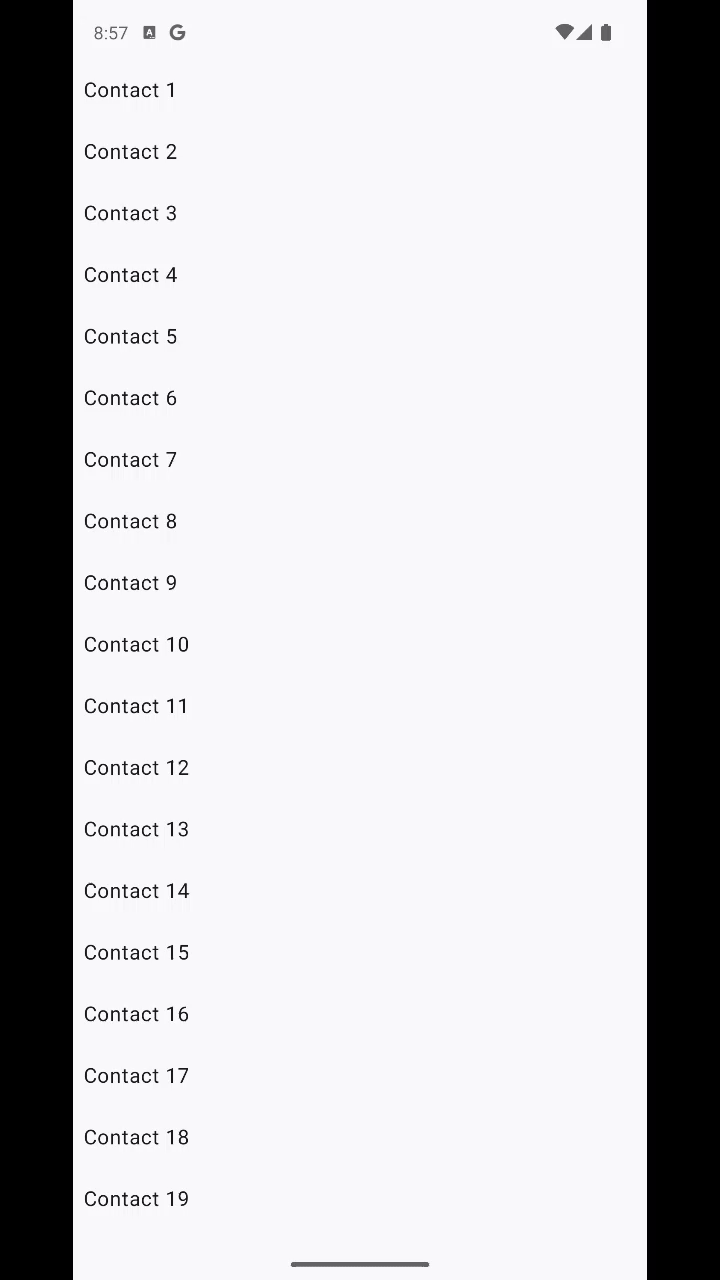The image size is (720, 1280).
Task: Select Contact 18
Action: coord(136,1137)
